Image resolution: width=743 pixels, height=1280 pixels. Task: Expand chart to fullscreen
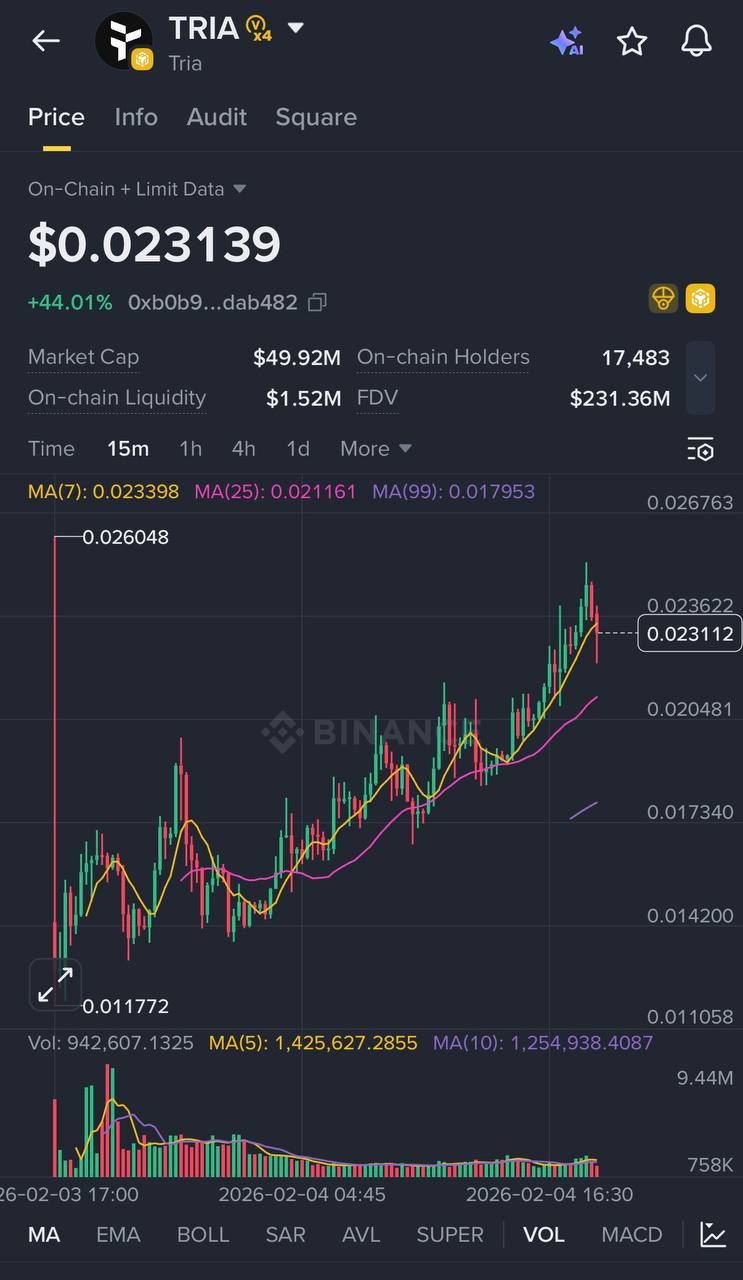point(55,984)
